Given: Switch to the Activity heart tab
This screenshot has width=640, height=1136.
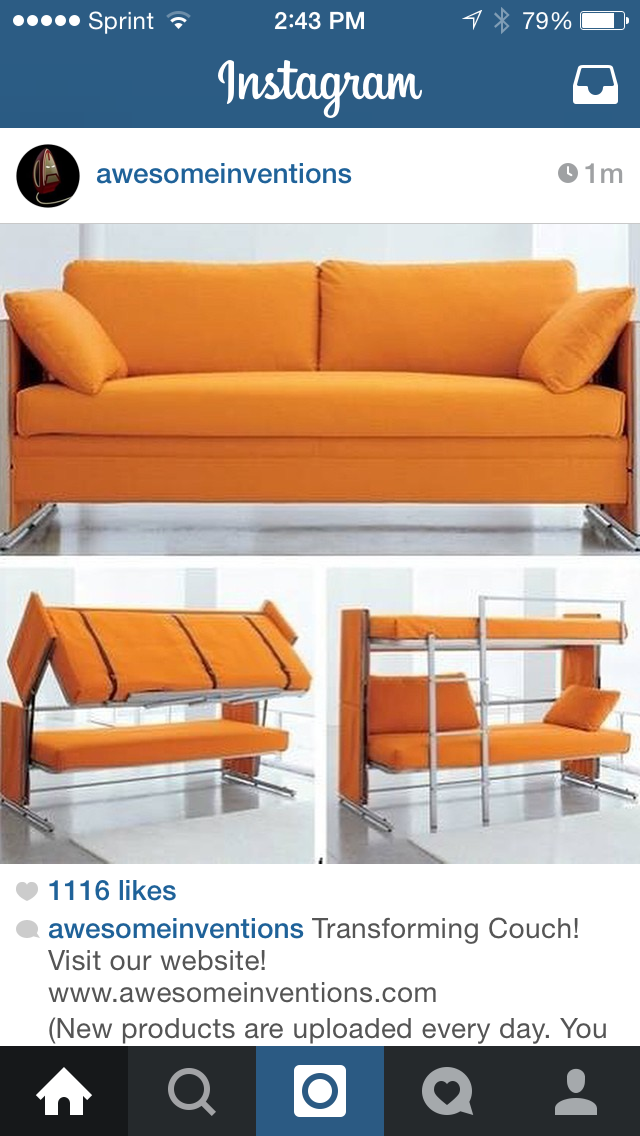Looking at the screenshot, I should coord(448,1091).
